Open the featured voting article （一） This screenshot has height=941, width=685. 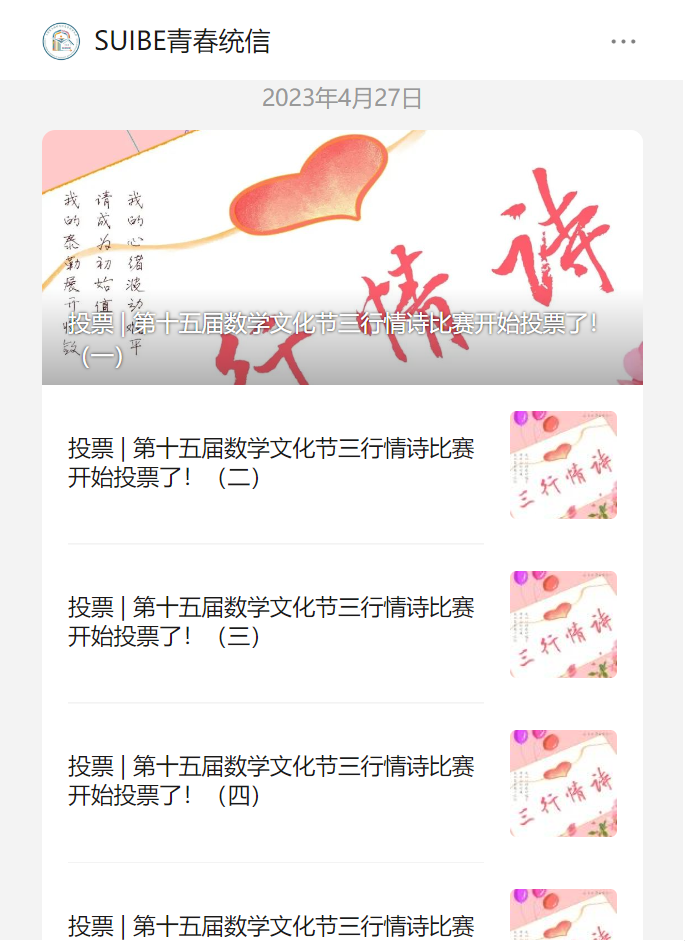coord(342,258)
